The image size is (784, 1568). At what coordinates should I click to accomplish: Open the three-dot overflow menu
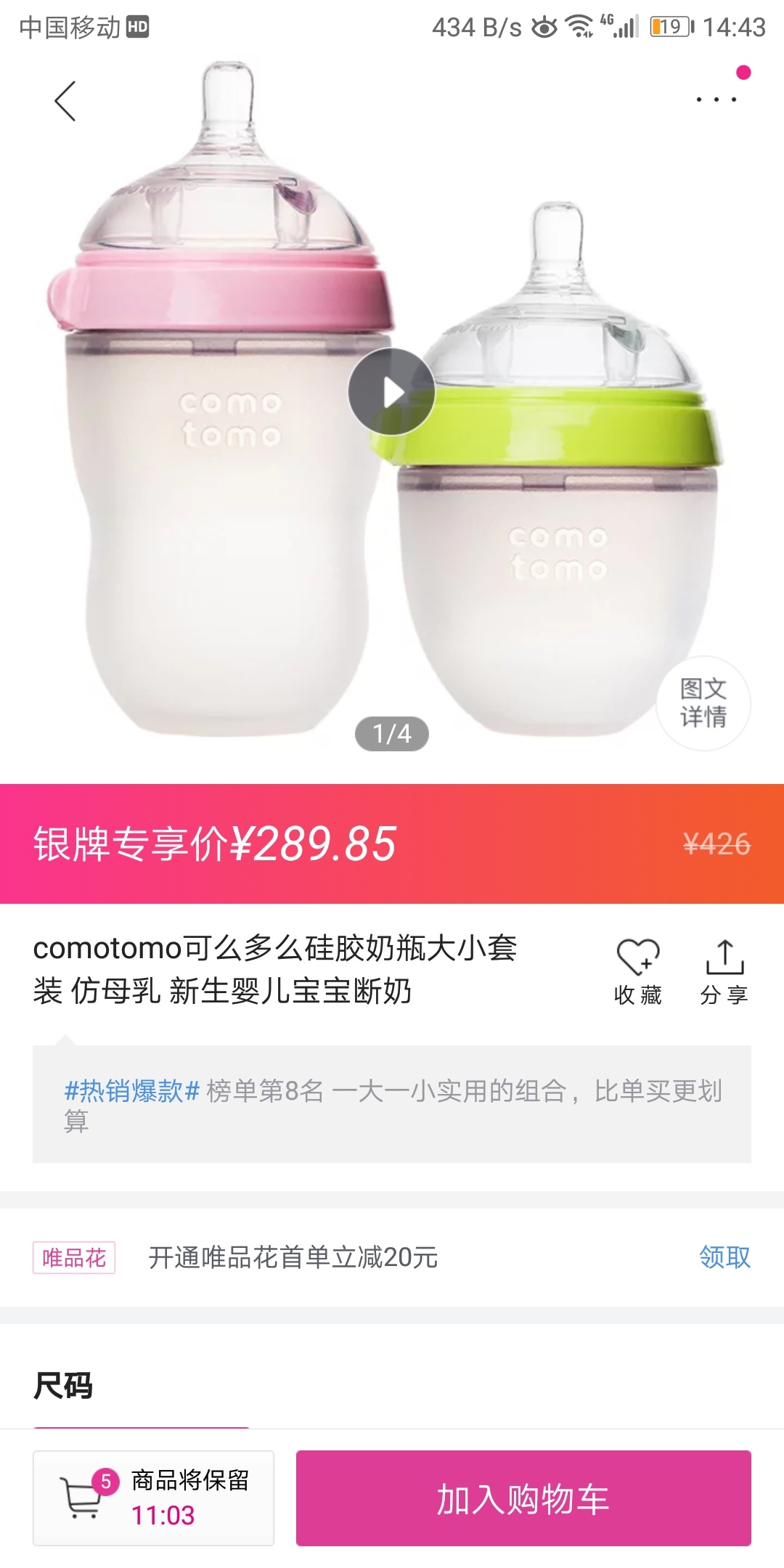716,99
